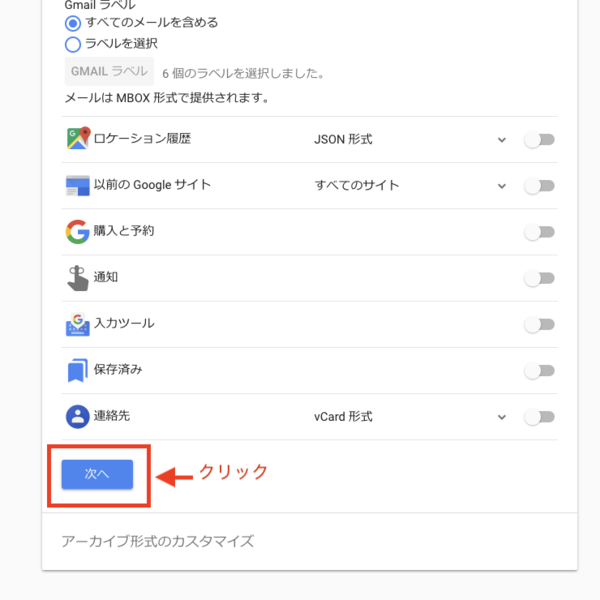Tap the 次へ button
This screenshot has height=600, width=600.
(x=97, y=475)
